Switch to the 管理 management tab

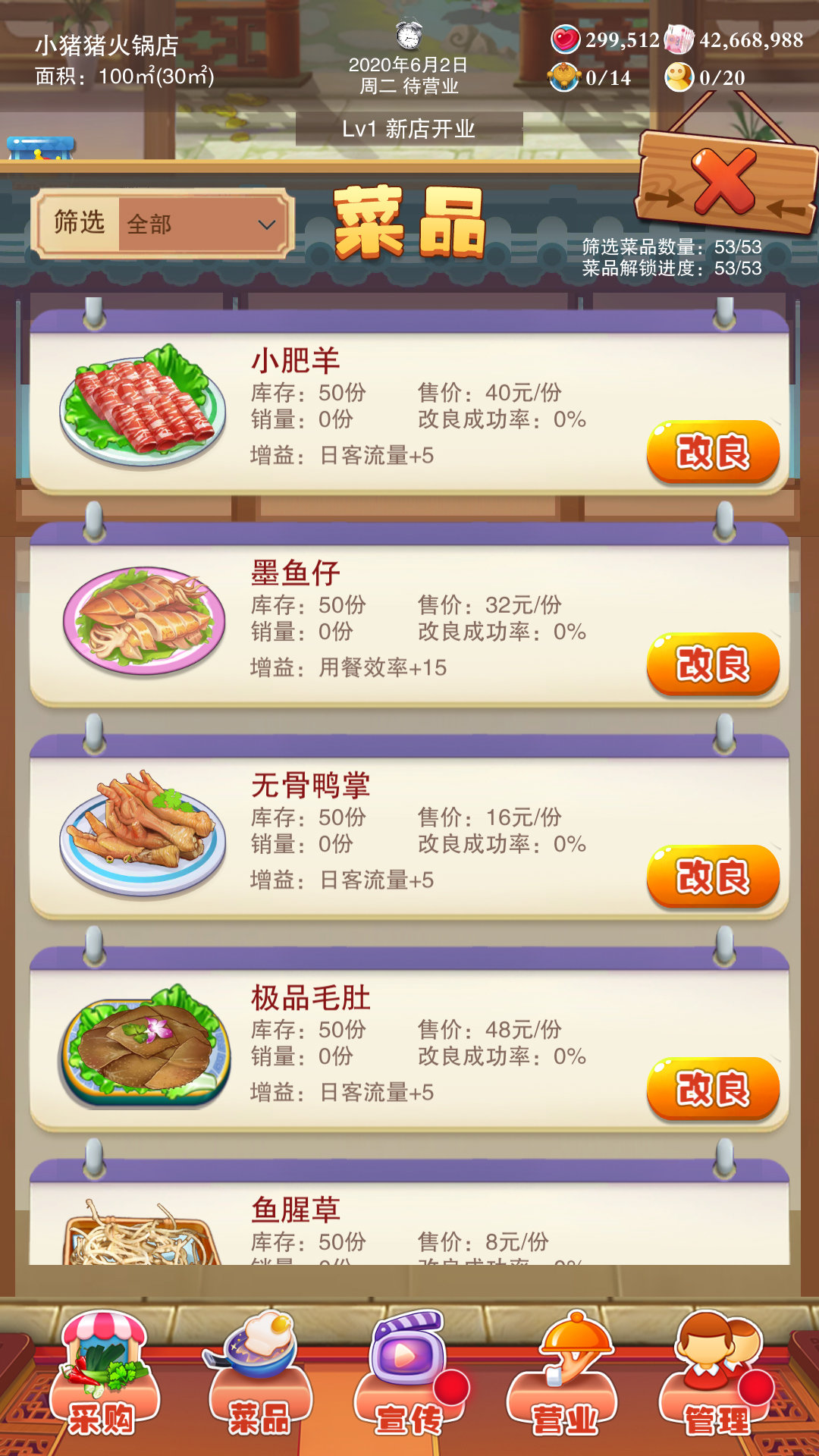click(x=716, y=1376)
